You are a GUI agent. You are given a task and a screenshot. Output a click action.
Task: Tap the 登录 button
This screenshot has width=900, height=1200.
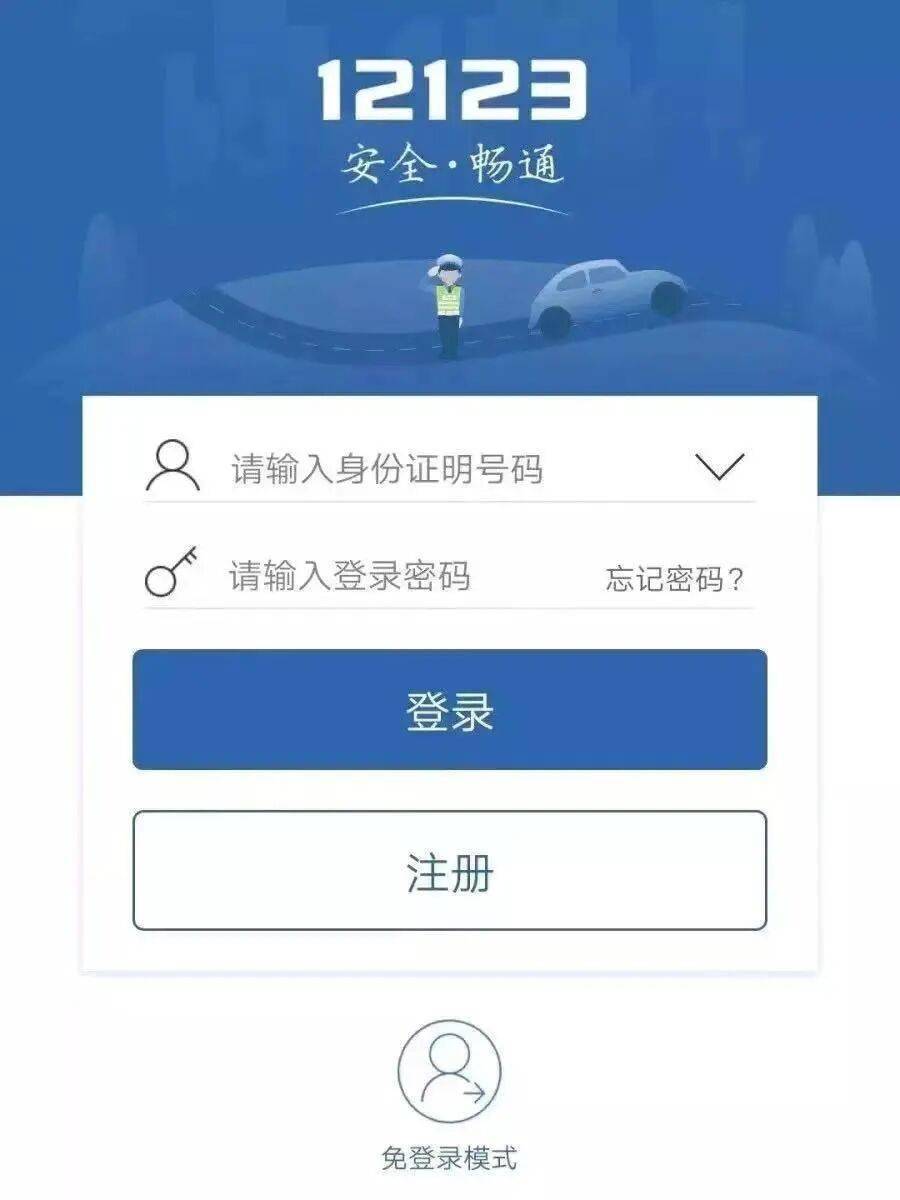click(x=450, y=710)
